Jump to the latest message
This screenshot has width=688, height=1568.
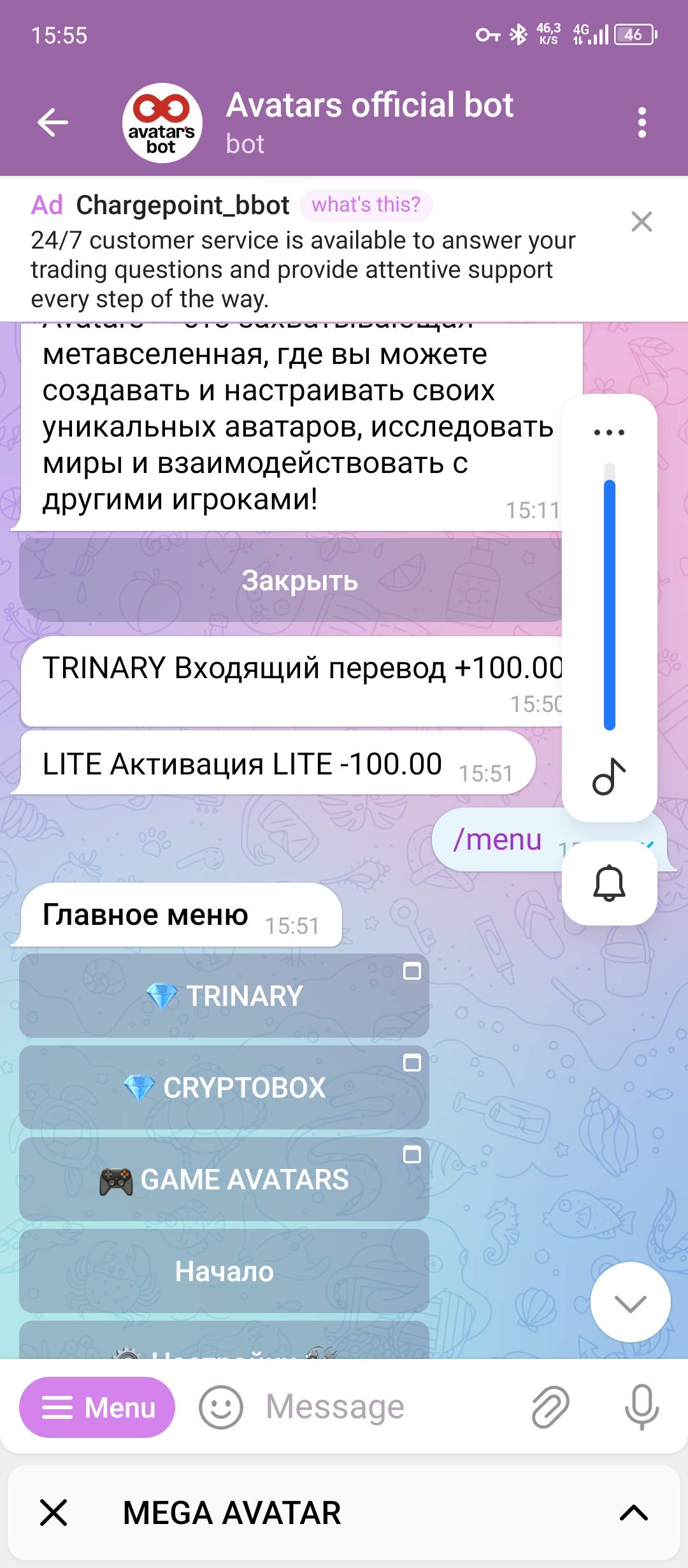630,1303
